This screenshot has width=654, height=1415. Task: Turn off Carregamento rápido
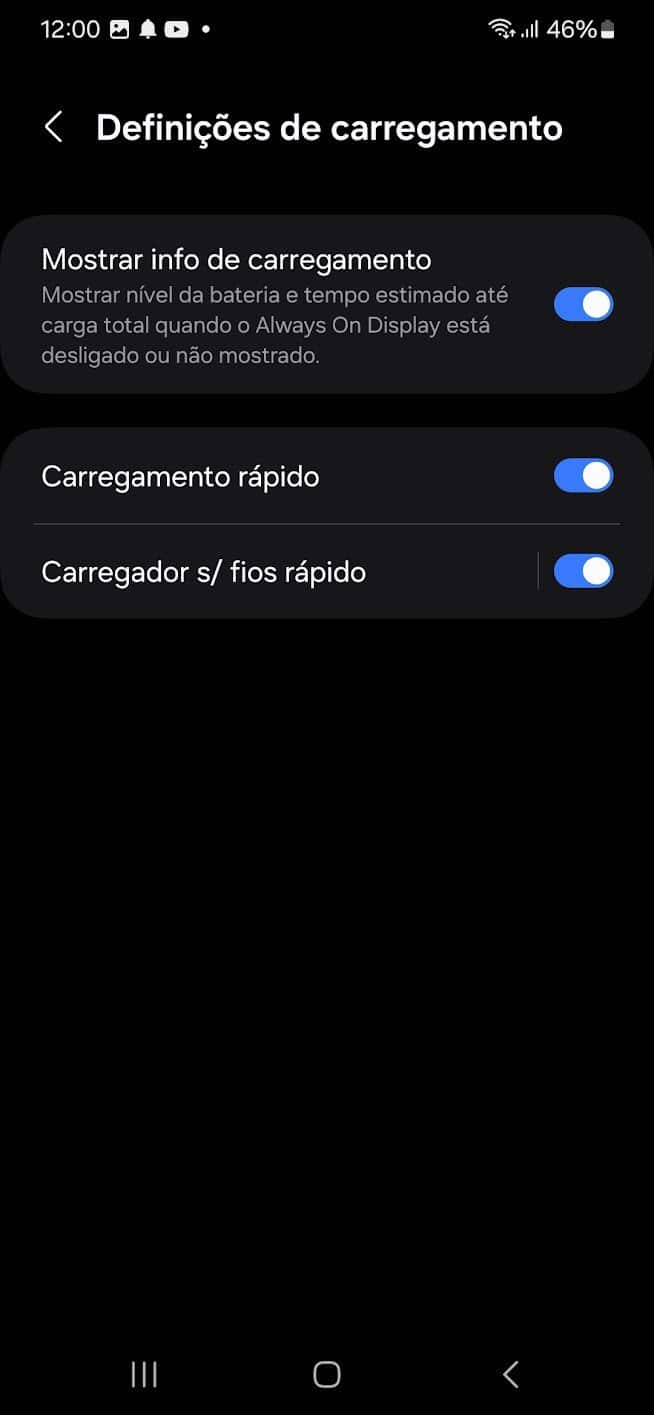click(x=583, y=476)
